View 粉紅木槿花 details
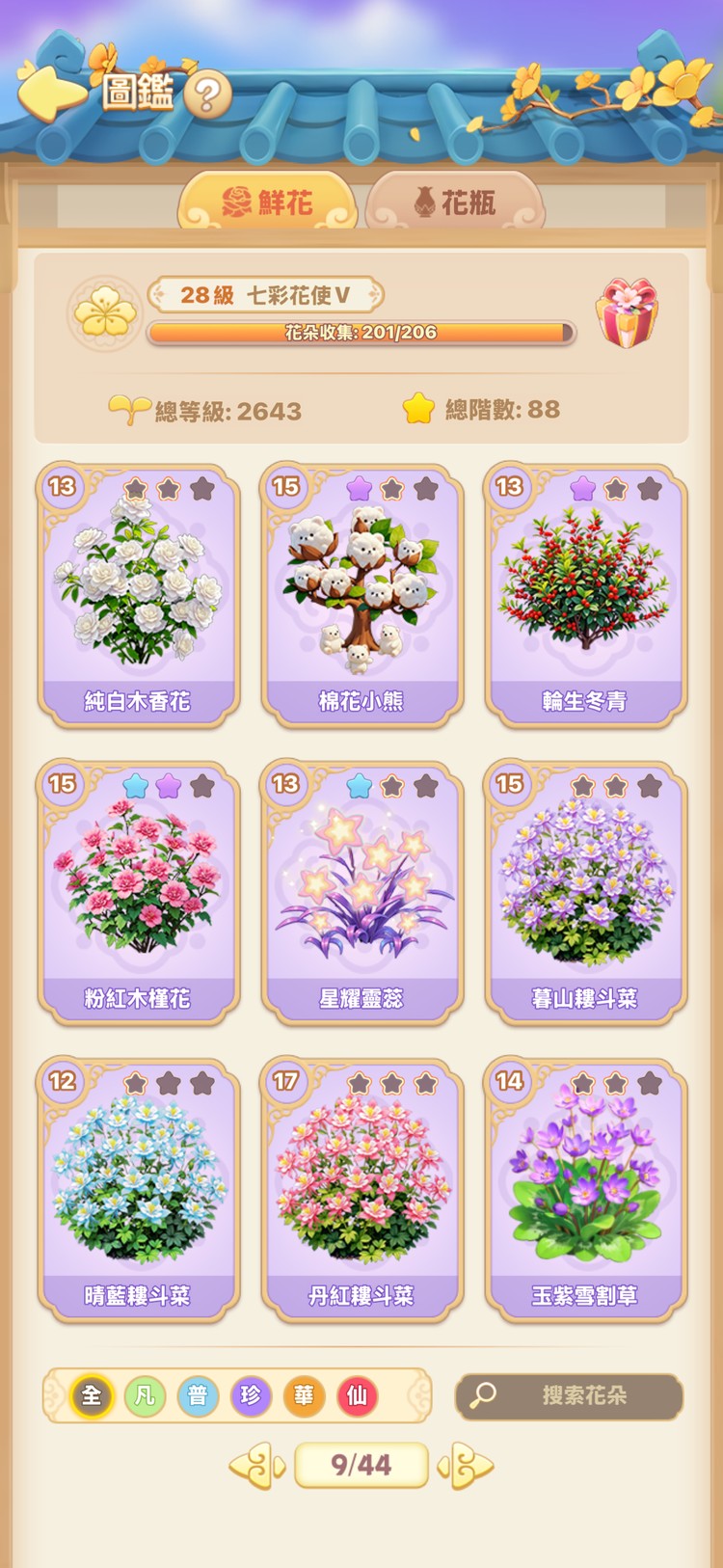 138,892
